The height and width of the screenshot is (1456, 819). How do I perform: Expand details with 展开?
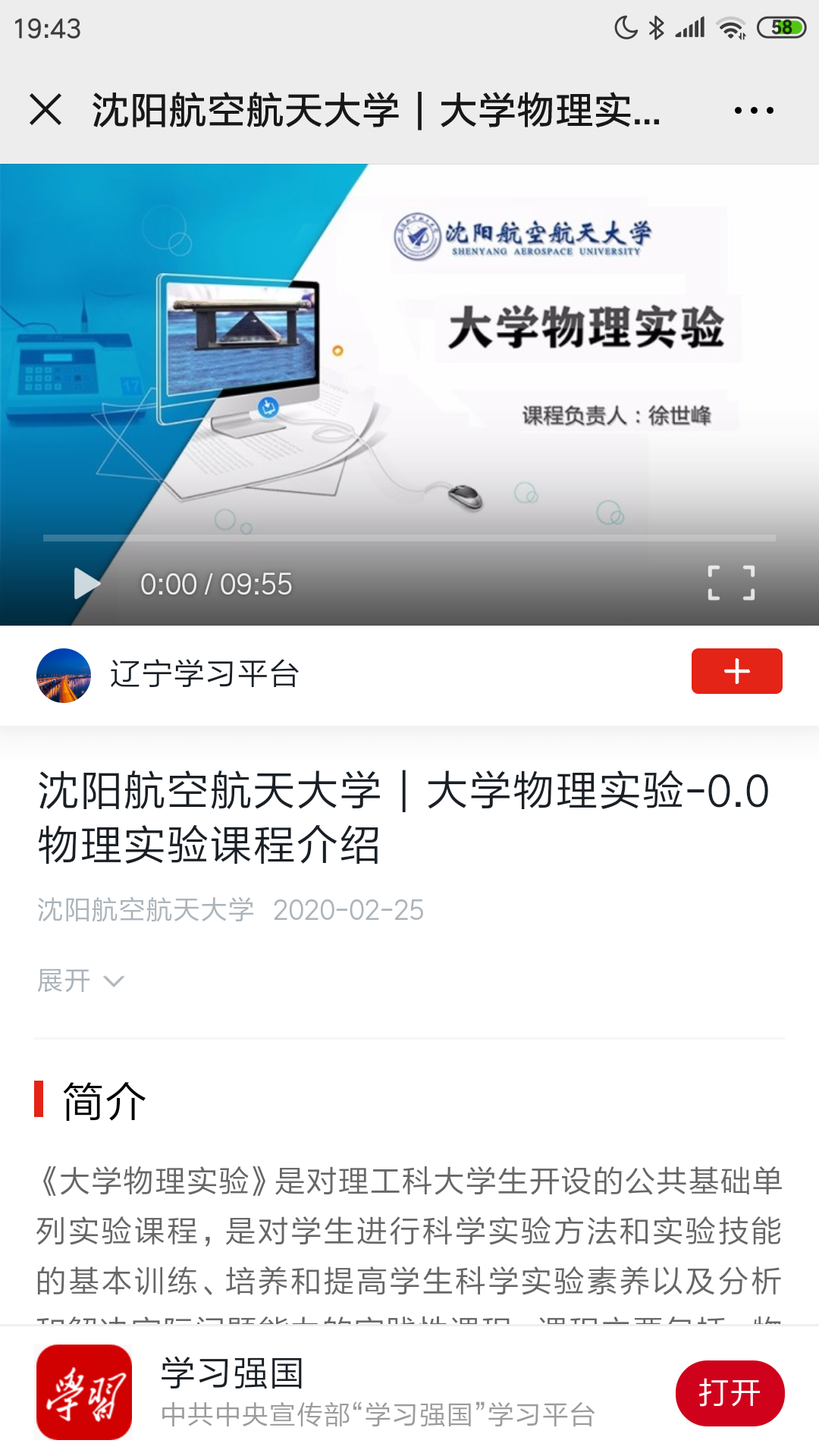(x=80, y=981)
